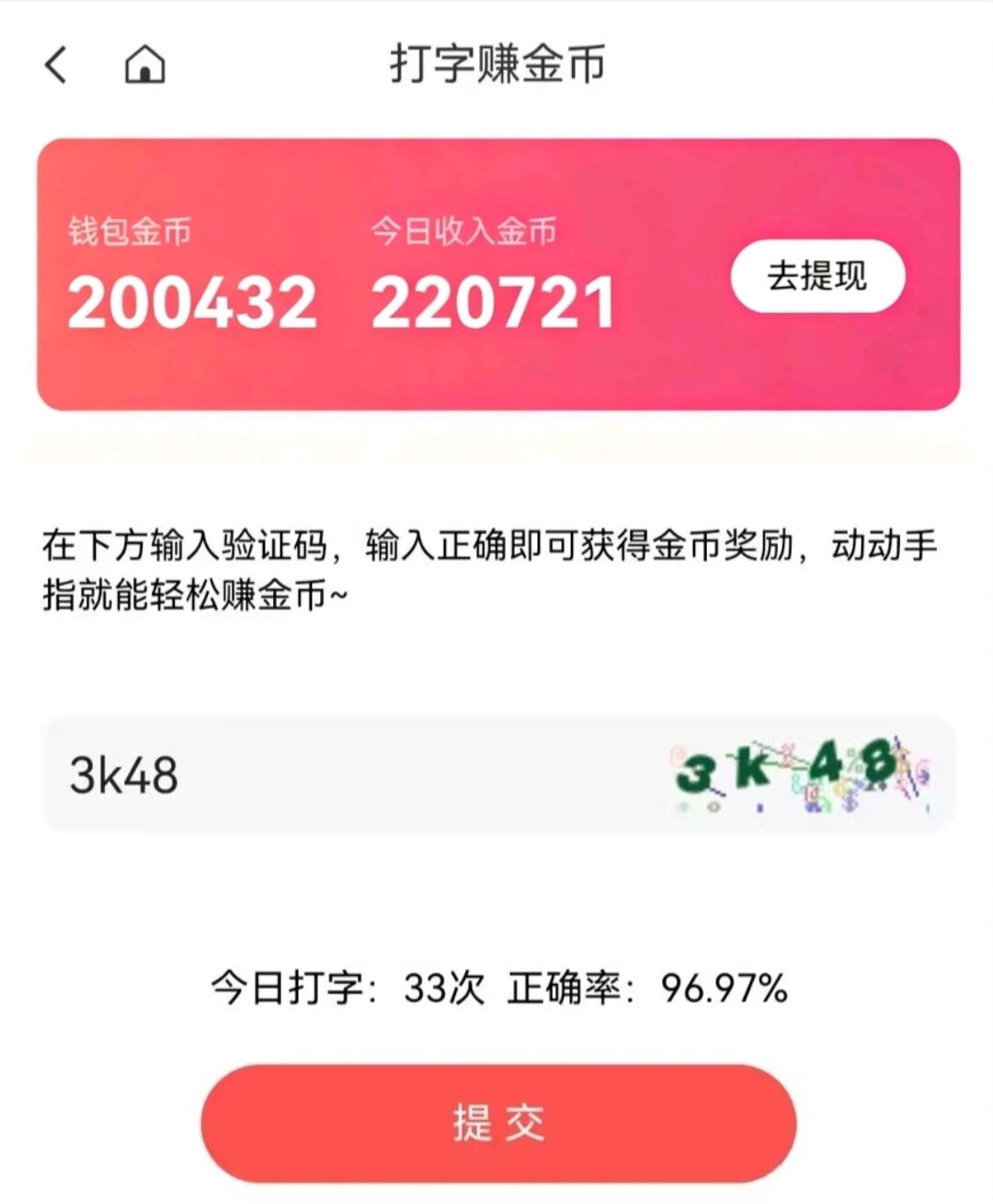993x1204 pixels.
Task: Click the pink reward banner card
Action: [496, 271]
